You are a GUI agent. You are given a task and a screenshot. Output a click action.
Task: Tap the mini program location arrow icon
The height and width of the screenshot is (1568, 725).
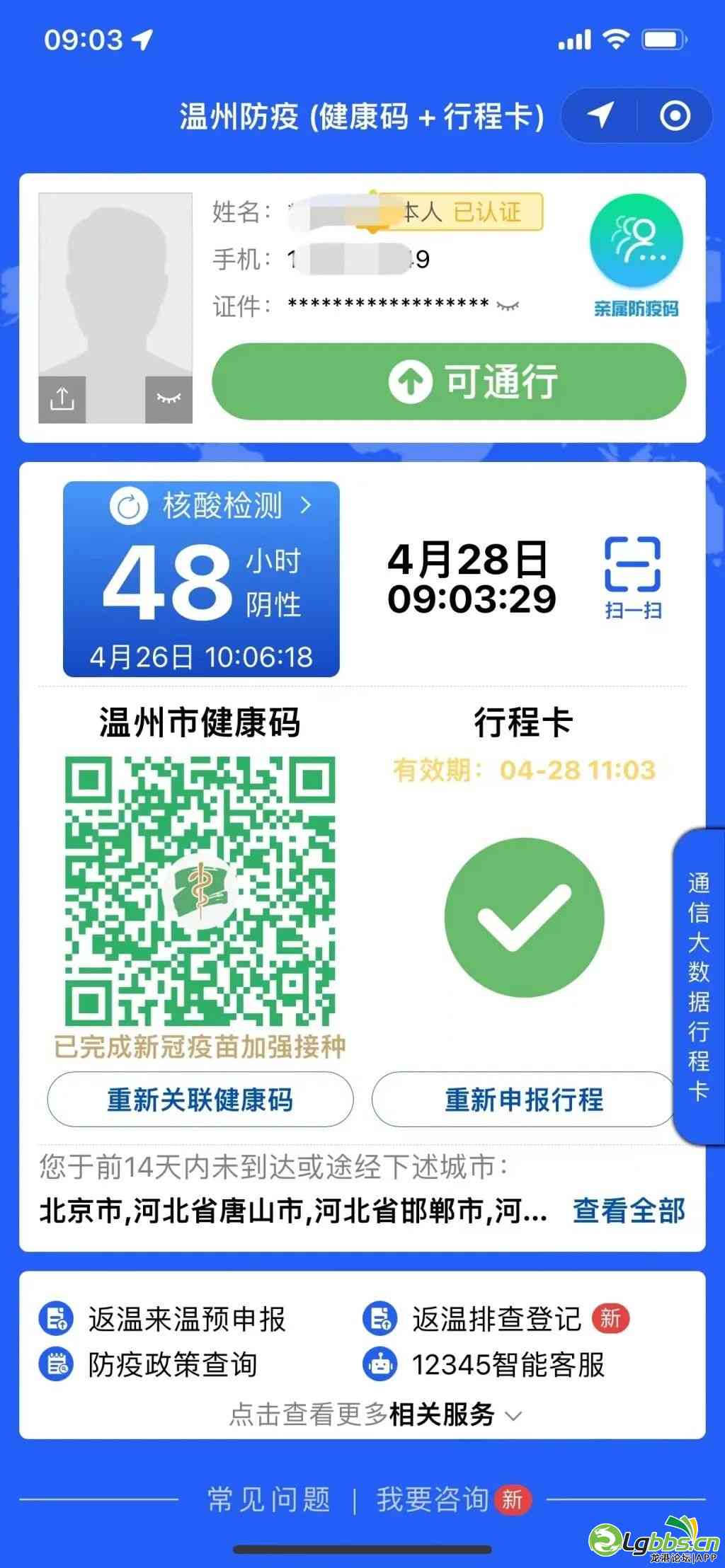coord(600,115)
